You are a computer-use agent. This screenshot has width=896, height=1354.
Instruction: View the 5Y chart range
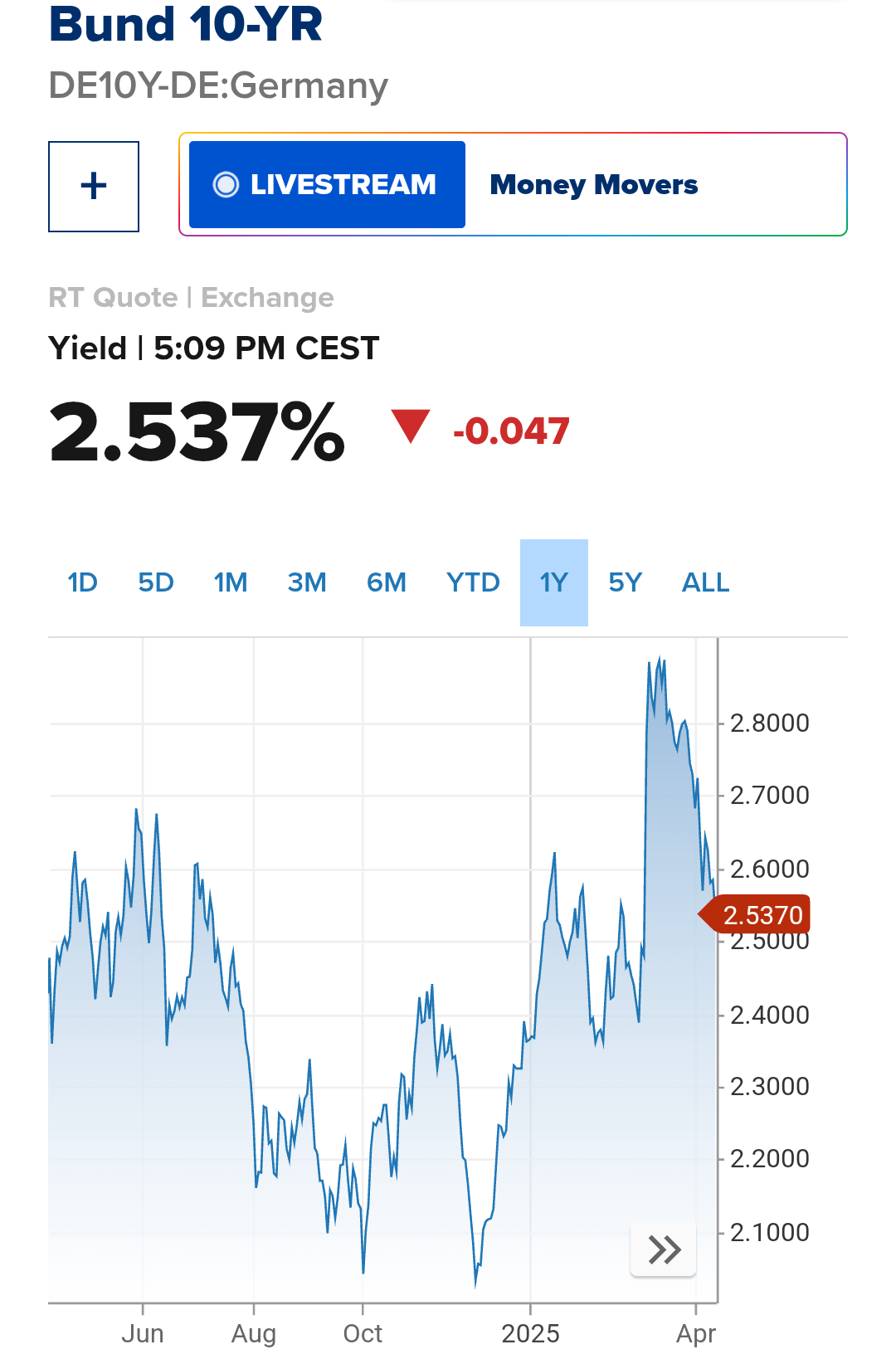pos(626,582)
